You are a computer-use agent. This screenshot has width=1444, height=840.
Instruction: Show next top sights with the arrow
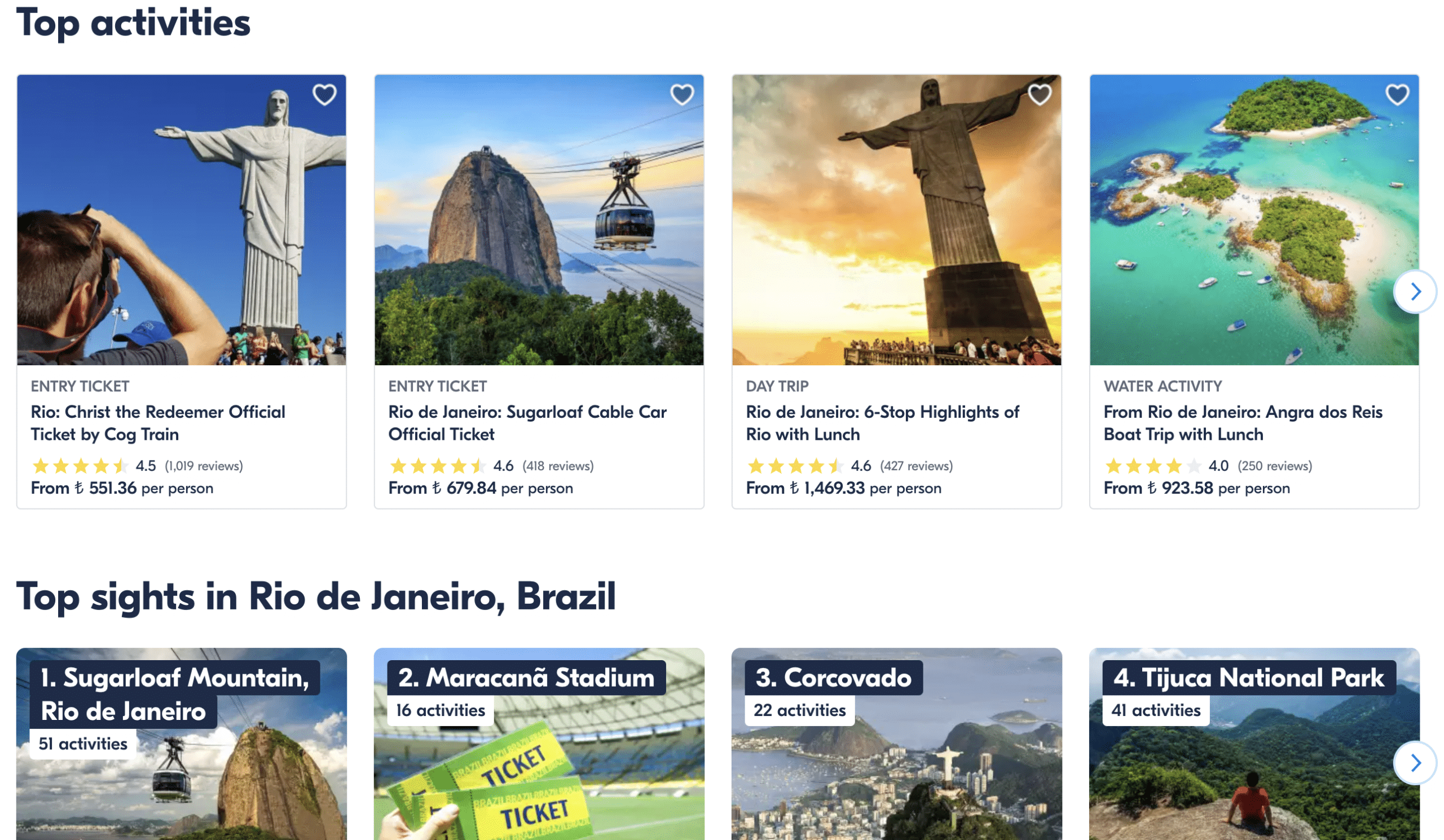(1415, 763)
